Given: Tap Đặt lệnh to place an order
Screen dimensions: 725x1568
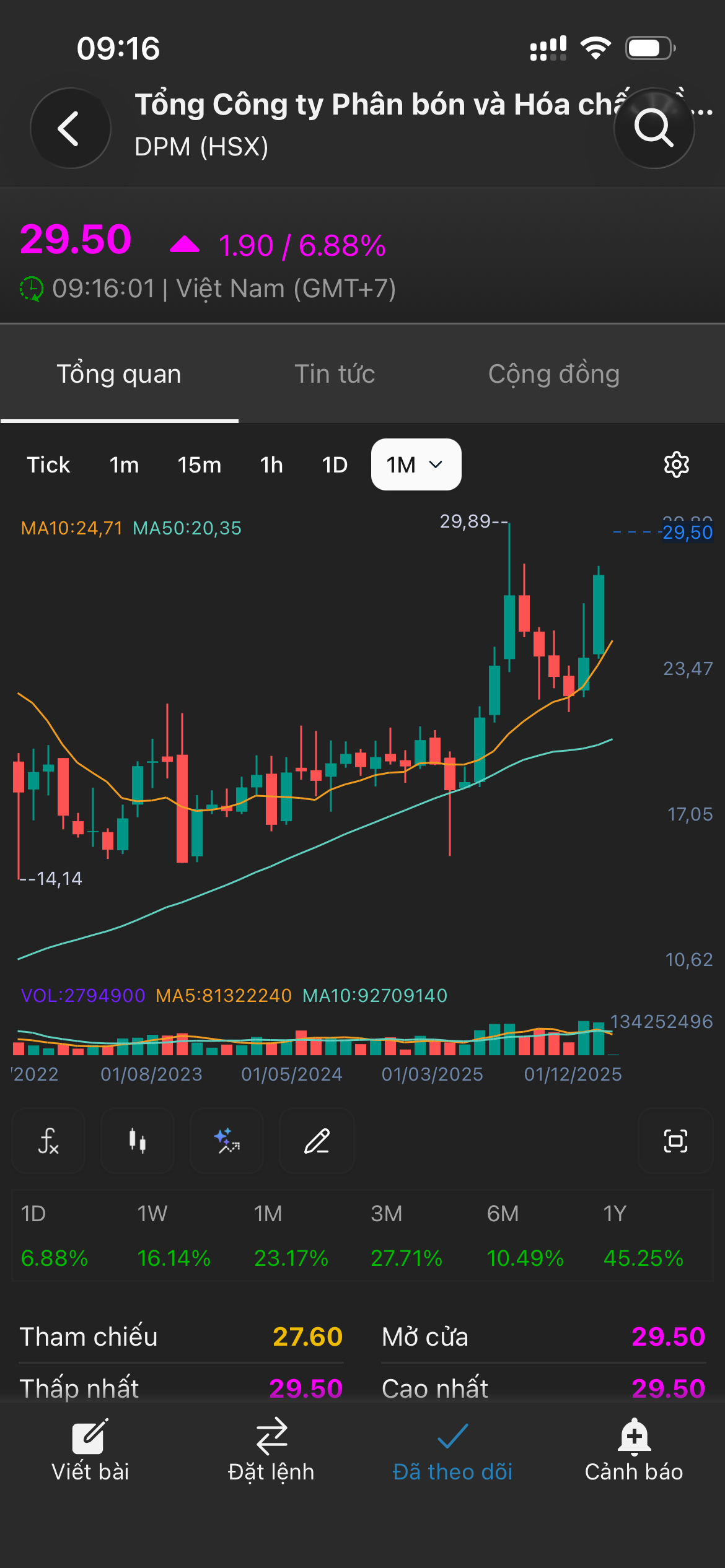Looking at the screenshot, I should coord(271,1450).
